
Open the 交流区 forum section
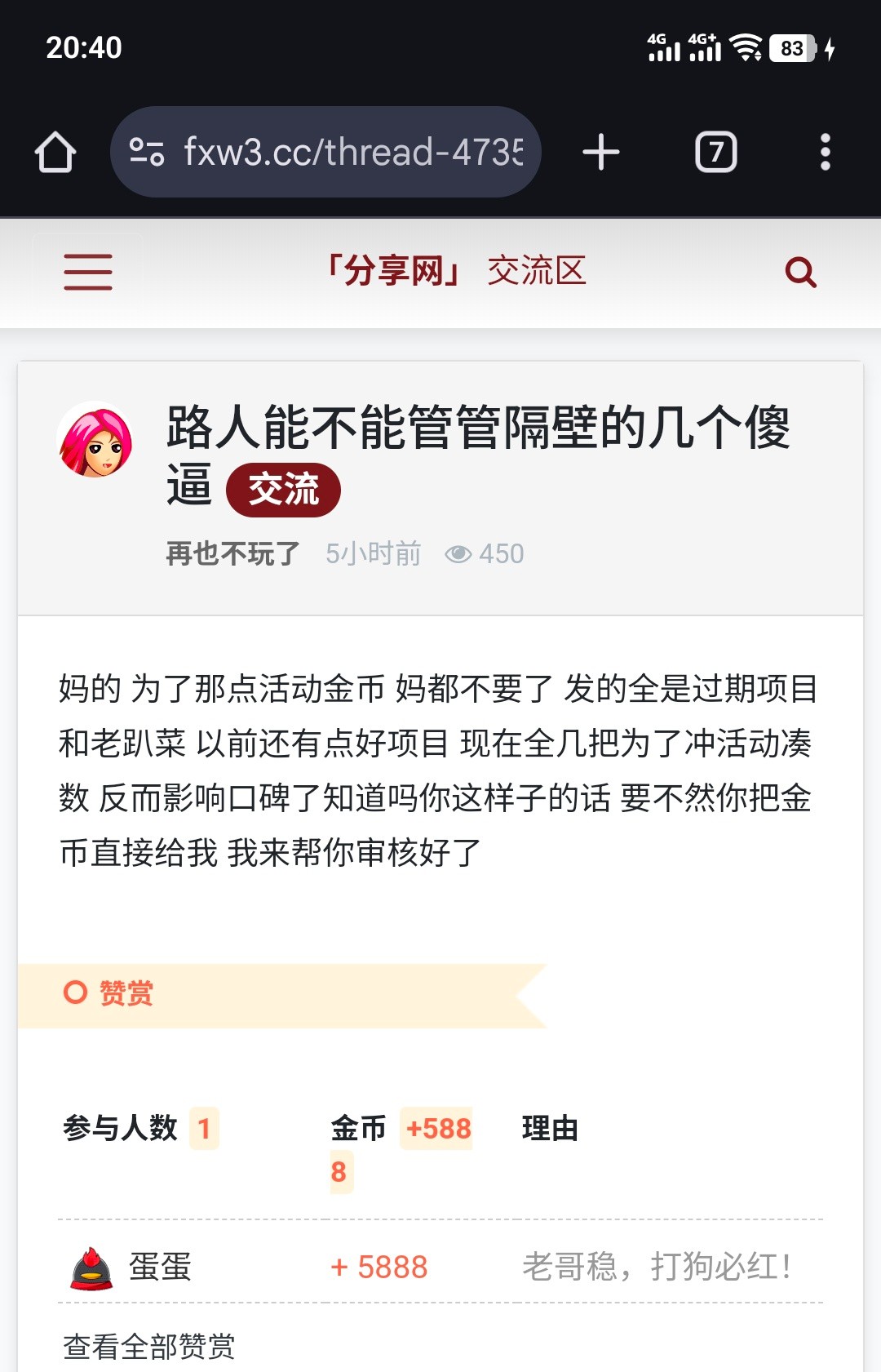[x=537, y=271]
